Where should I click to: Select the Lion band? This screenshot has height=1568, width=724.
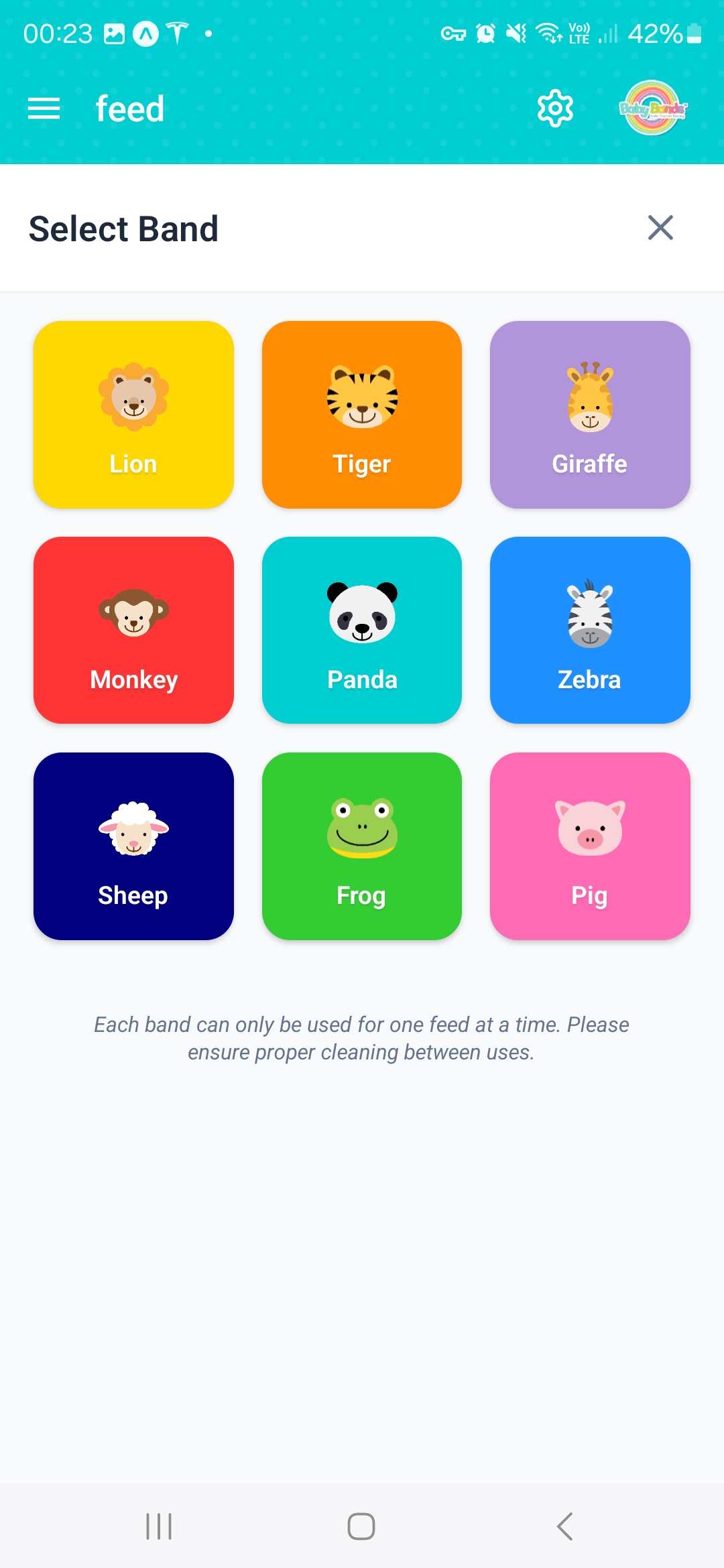pos(133,415)
